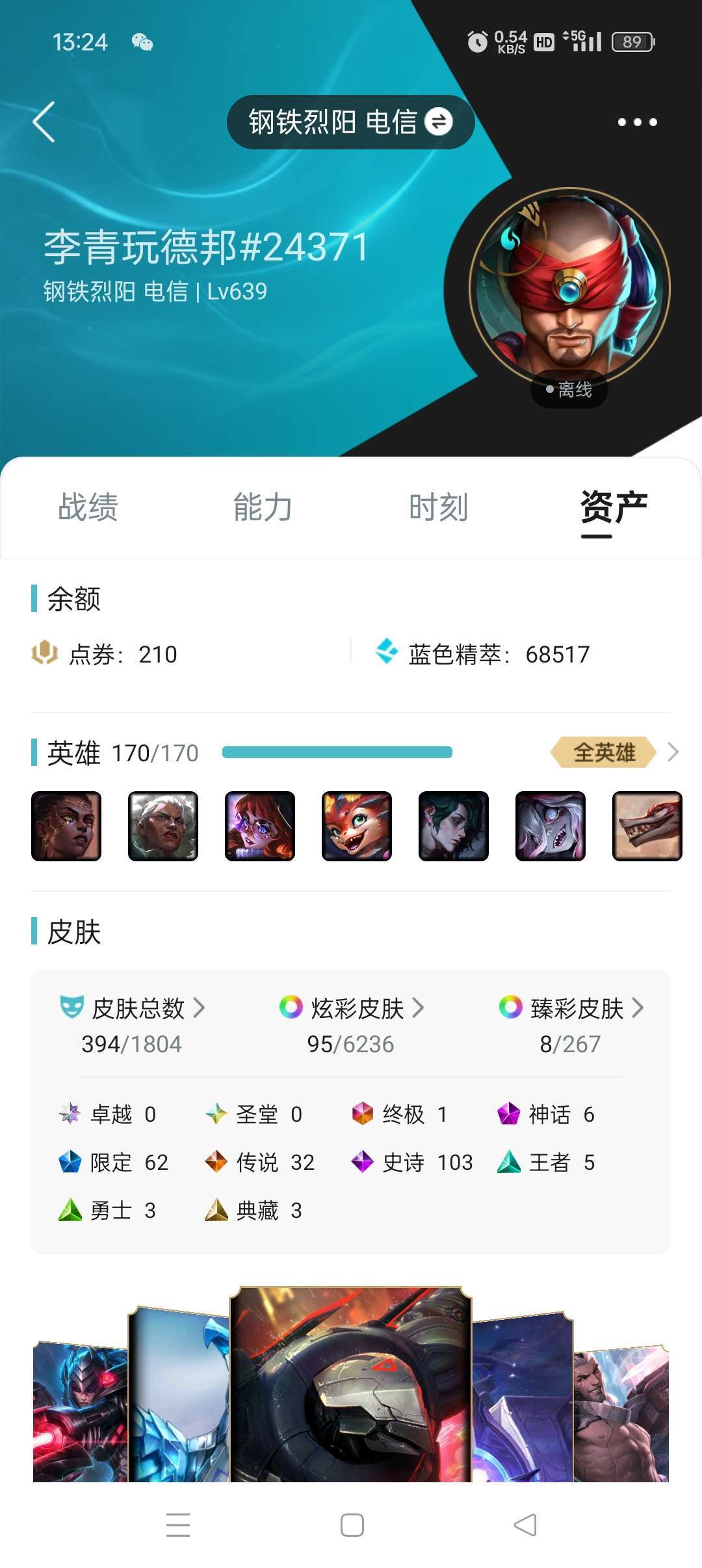Tap the system home button
This screenshot has width=702, height=1568.
coord(352,1525)
